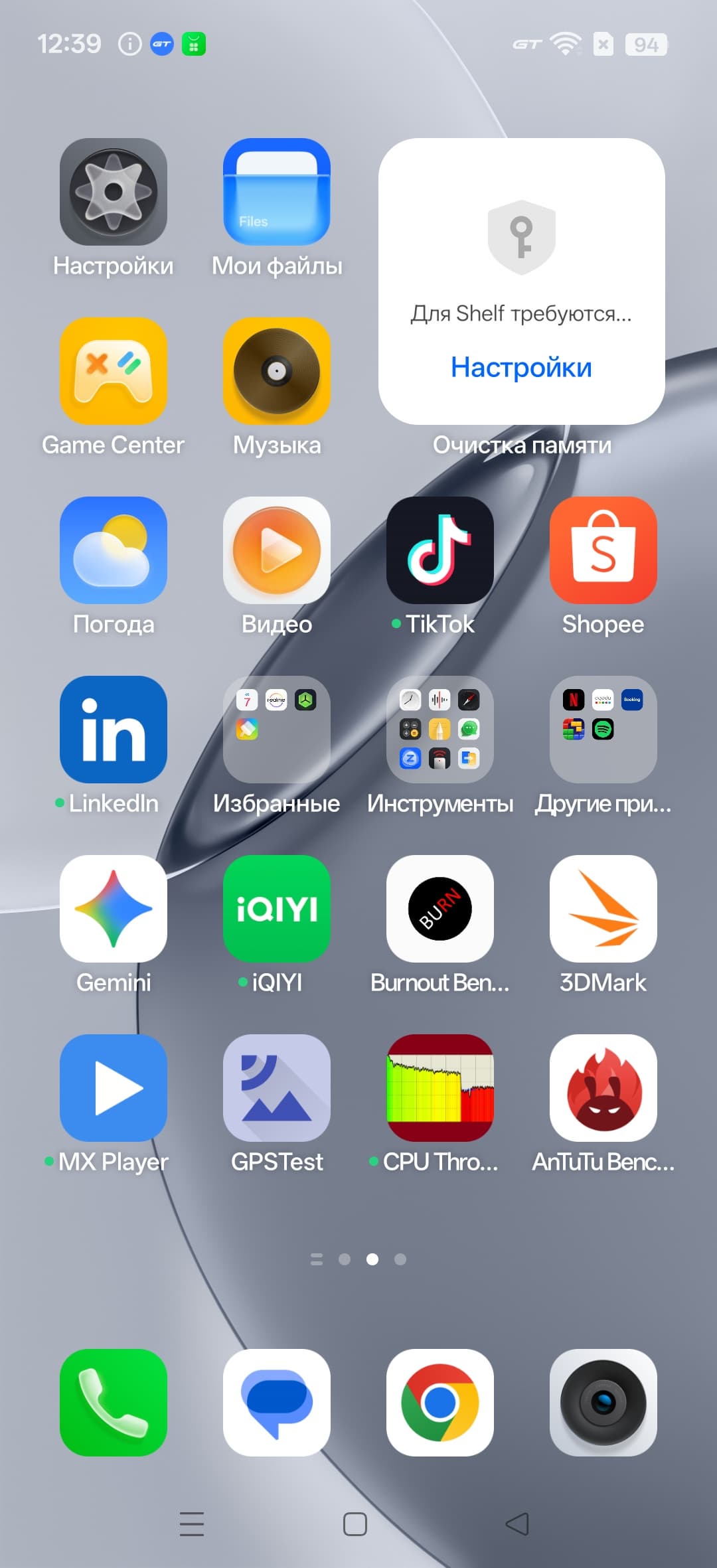Open LinkedIn
Image resolution: width=717 pixels, height=1568 pixels.
[113, 730]
